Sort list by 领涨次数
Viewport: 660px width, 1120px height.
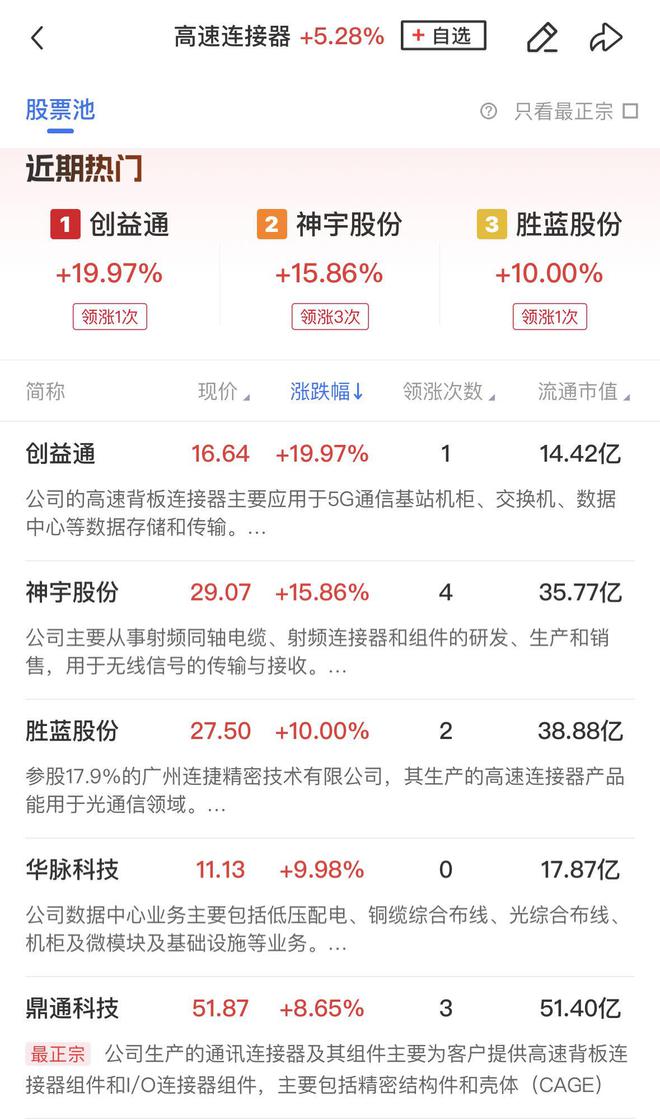click(449, 391)
